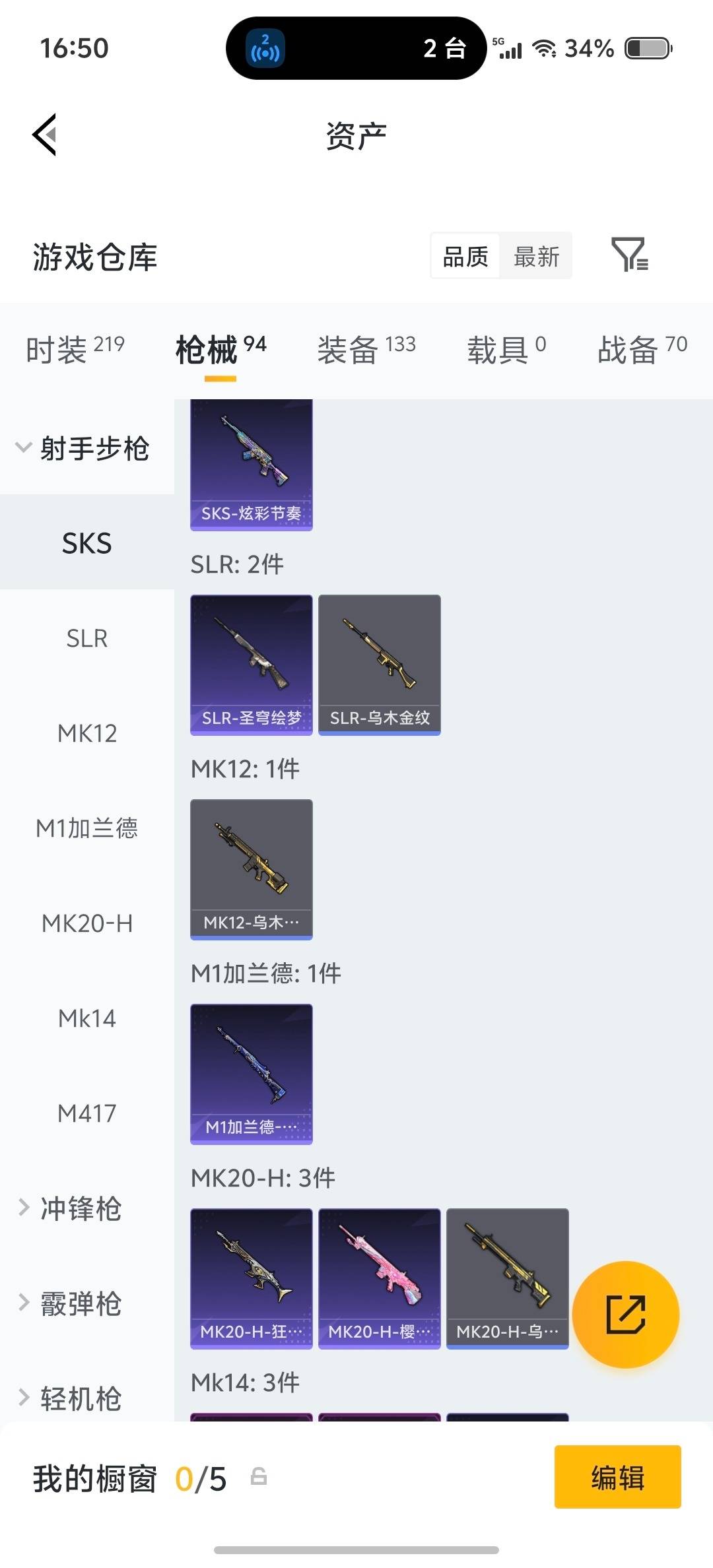Select the SLR-乌木金纹 weapon skin
Screen dimensions: 713x1568
click(x=380, y=663)
